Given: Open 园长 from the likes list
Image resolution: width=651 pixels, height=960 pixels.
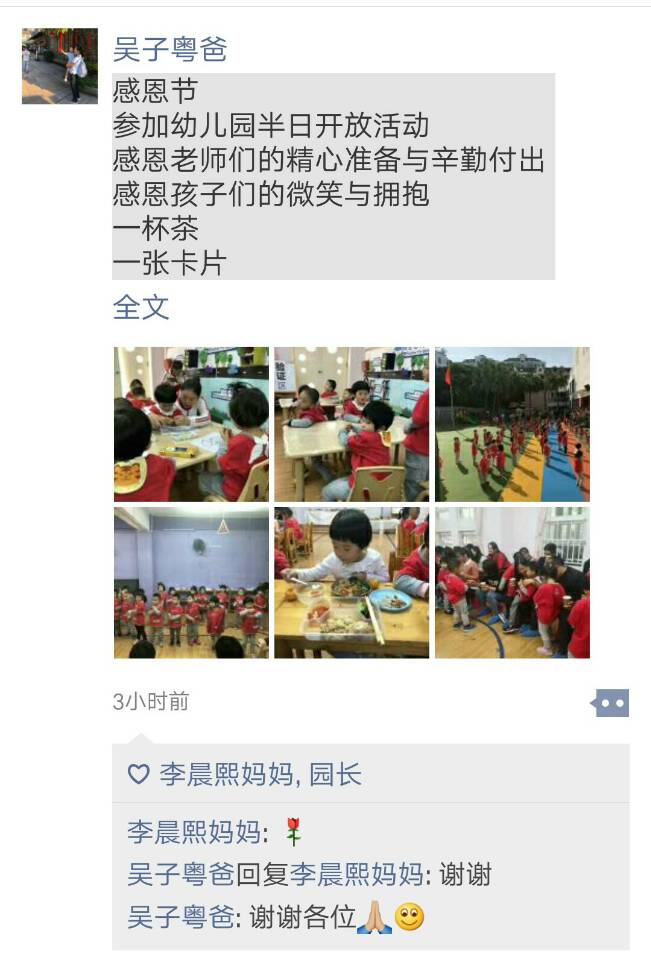Looking at the screenshot, I should click(335, 774).
